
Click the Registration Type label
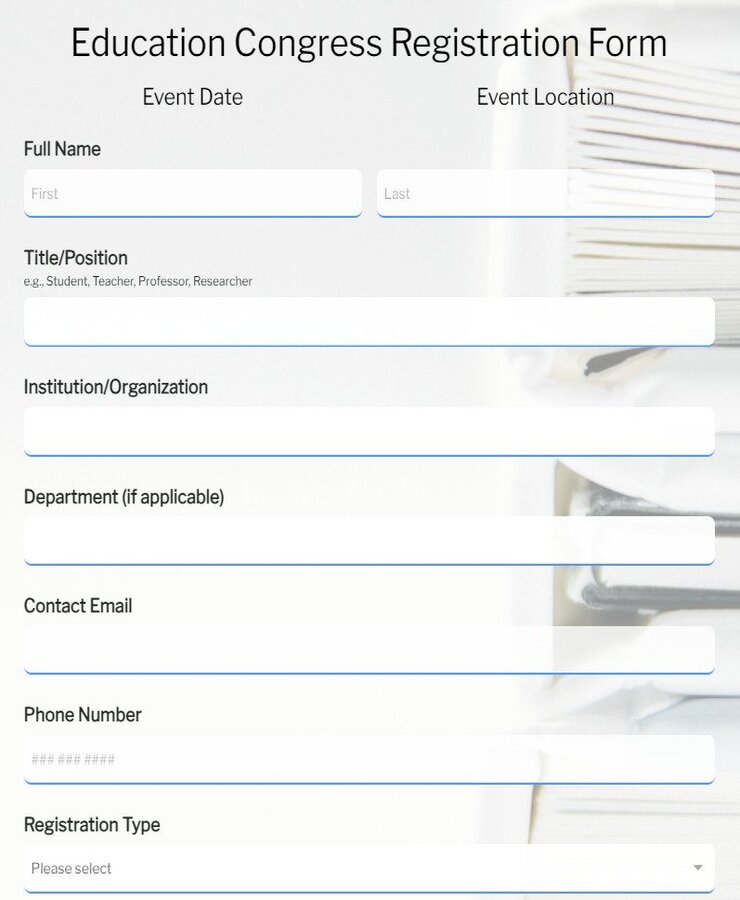(x=92, y=825)
